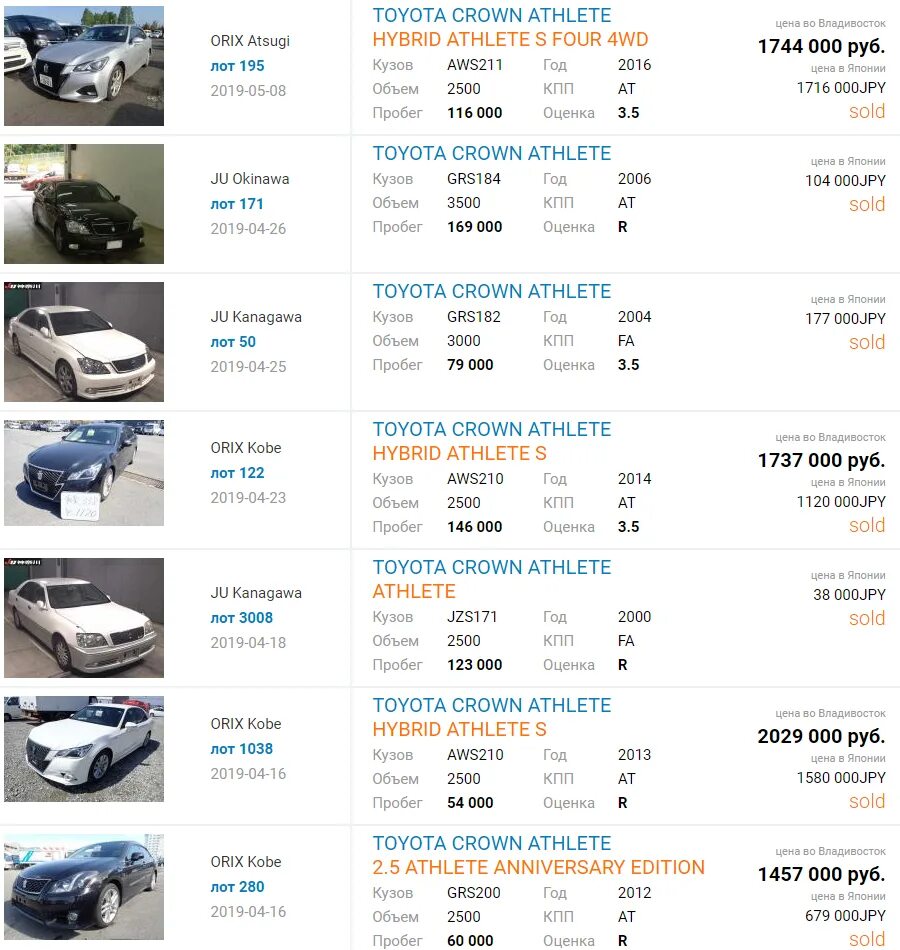
Task: Open Hybrid Athlete S Four 4WD listing title
Action: (510, 40)
